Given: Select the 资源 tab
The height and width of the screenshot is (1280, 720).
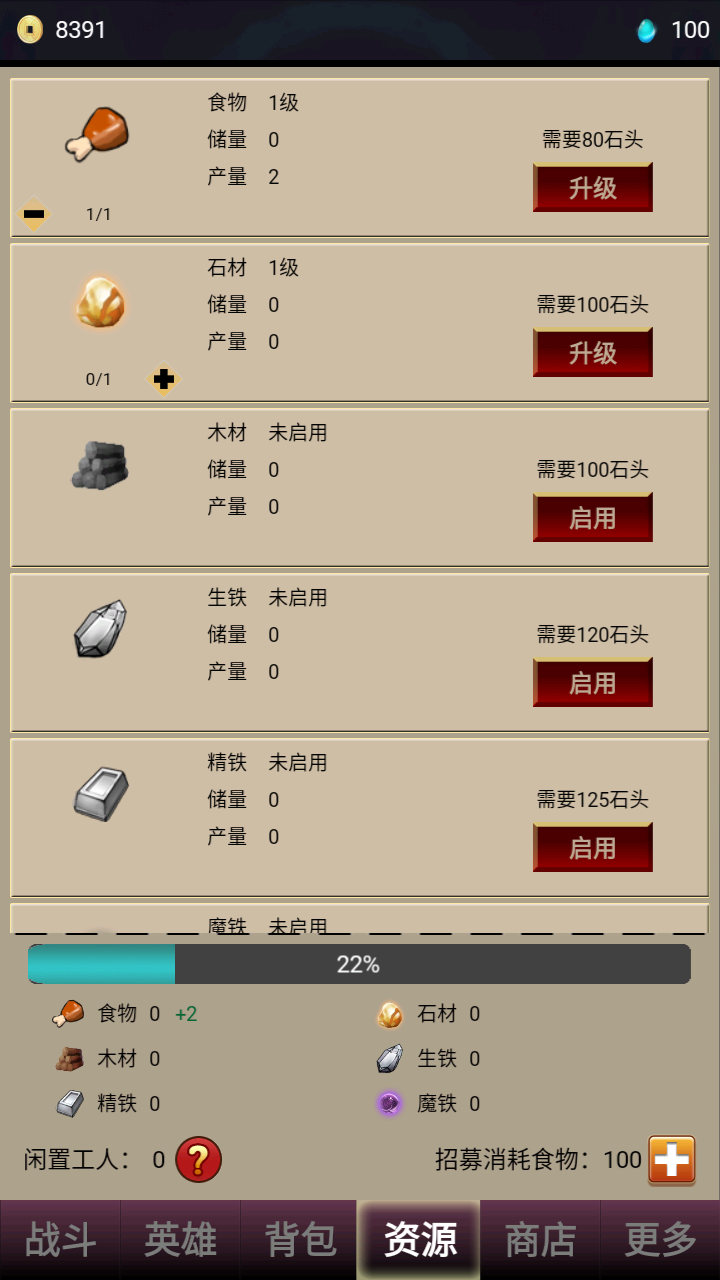Looking at the screenshot, I should pos(420,1240).
